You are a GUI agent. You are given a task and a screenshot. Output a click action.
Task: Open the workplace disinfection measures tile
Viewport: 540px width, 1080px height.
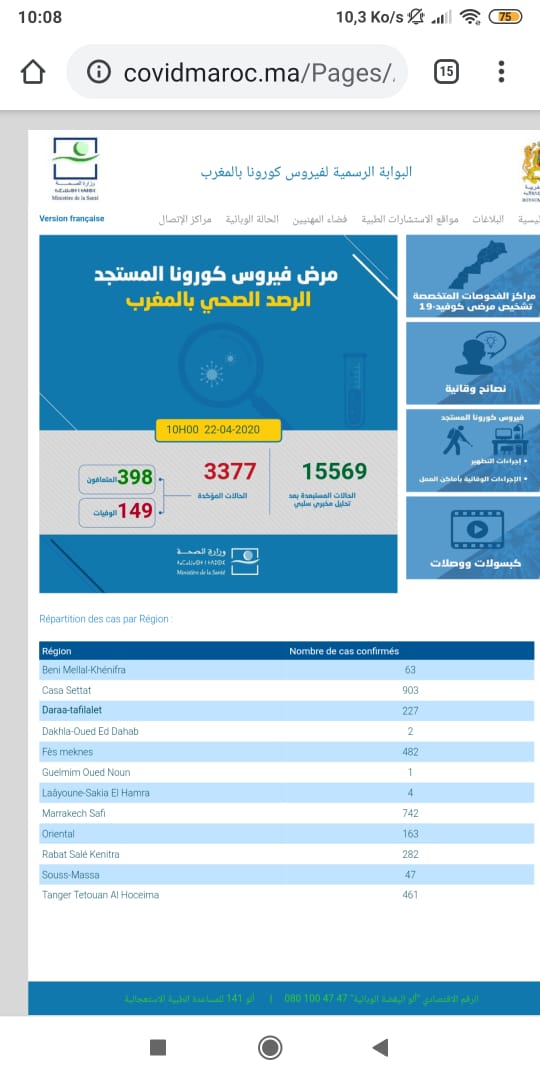pyautogui.click(x=473, y=450)
